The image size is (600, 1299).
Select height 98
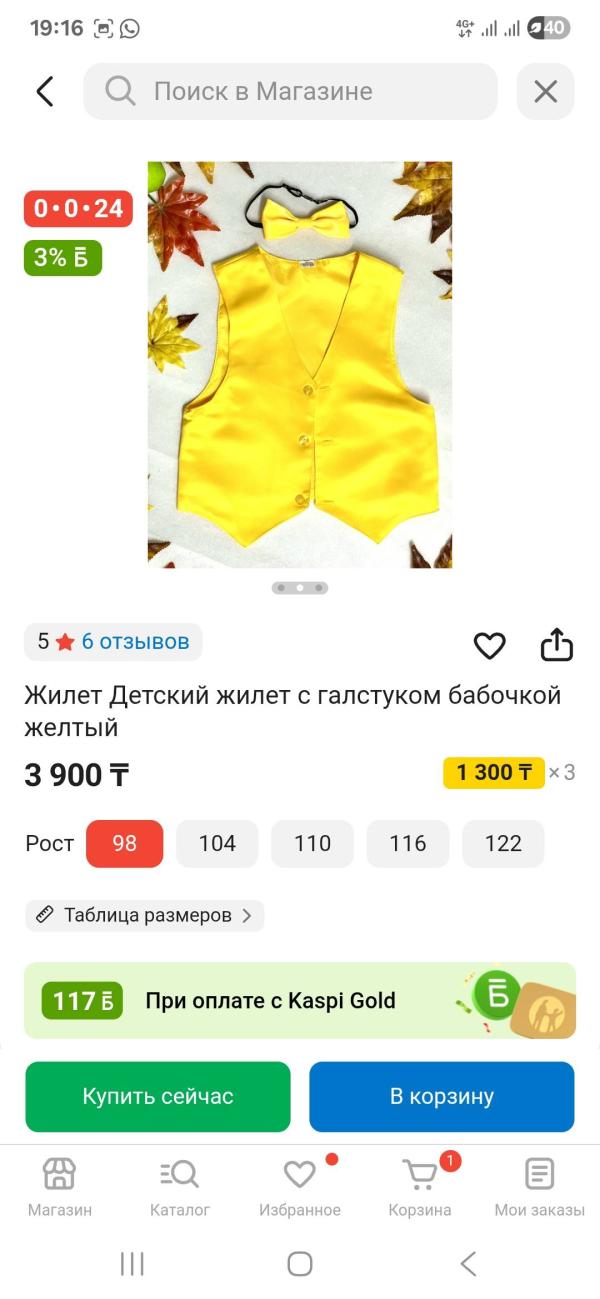coord(124,843)
